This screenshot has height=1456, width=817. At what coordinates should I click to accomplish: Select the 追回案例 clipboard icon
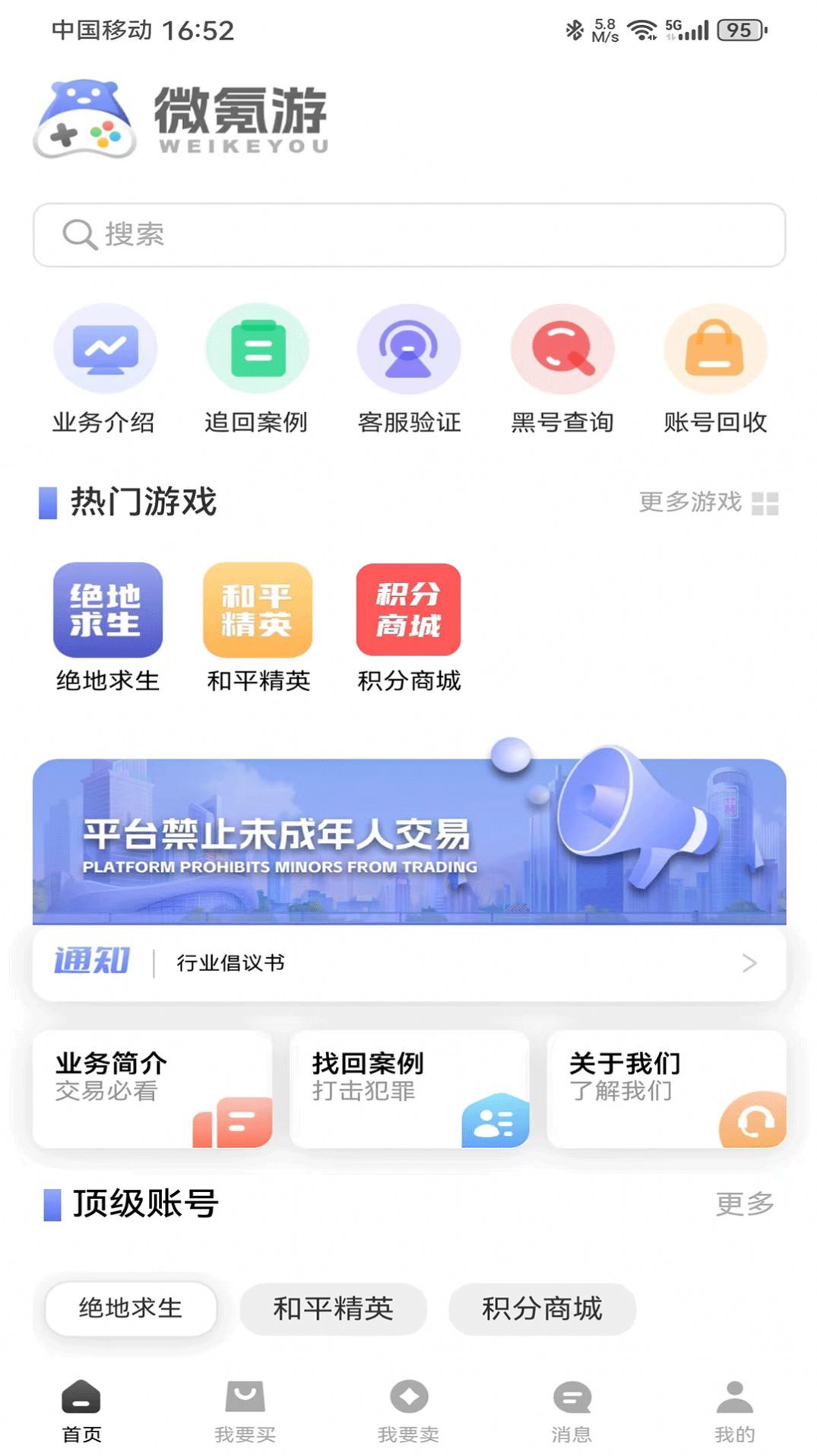(258, 348)
